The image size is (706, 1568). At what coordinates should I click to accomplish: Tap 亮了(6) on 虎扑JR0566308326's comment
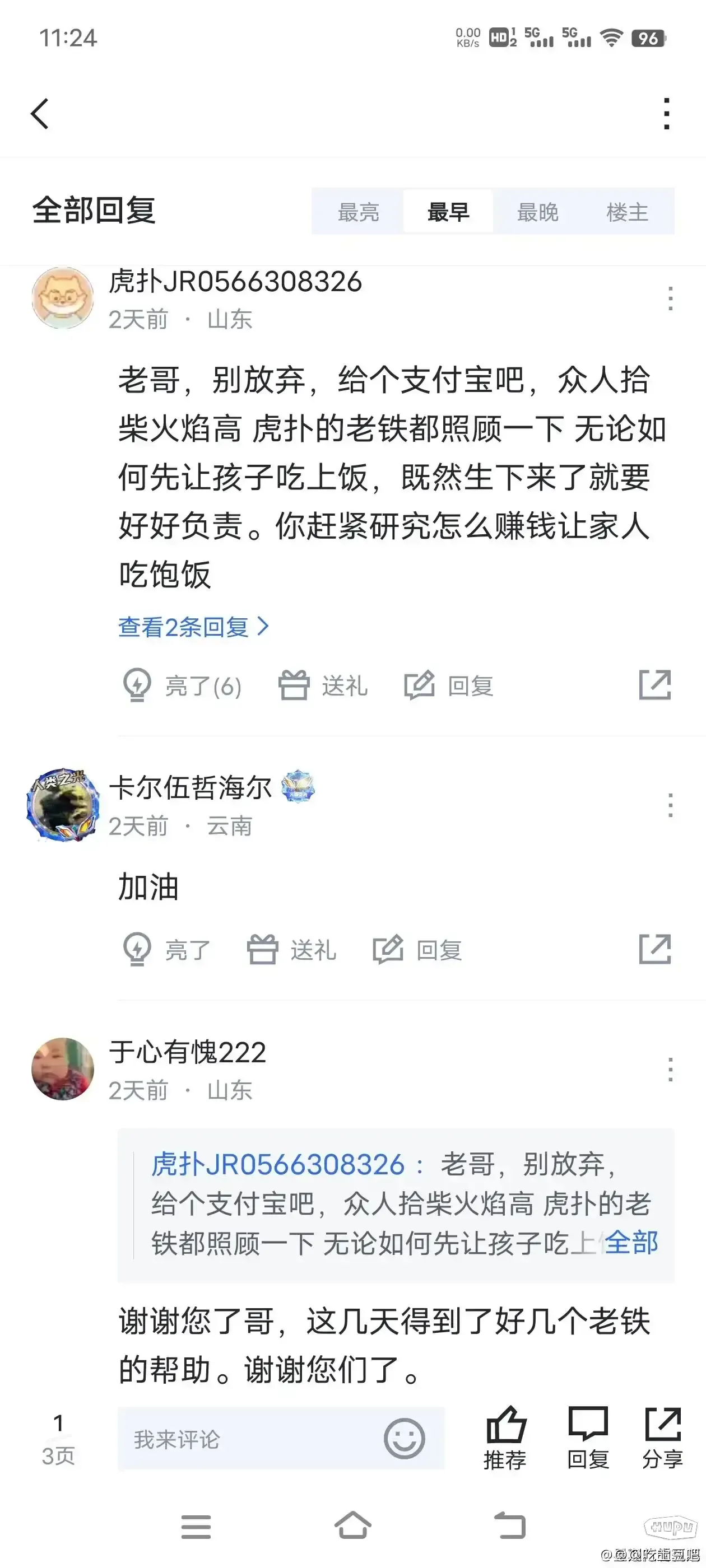pos(183,686)
